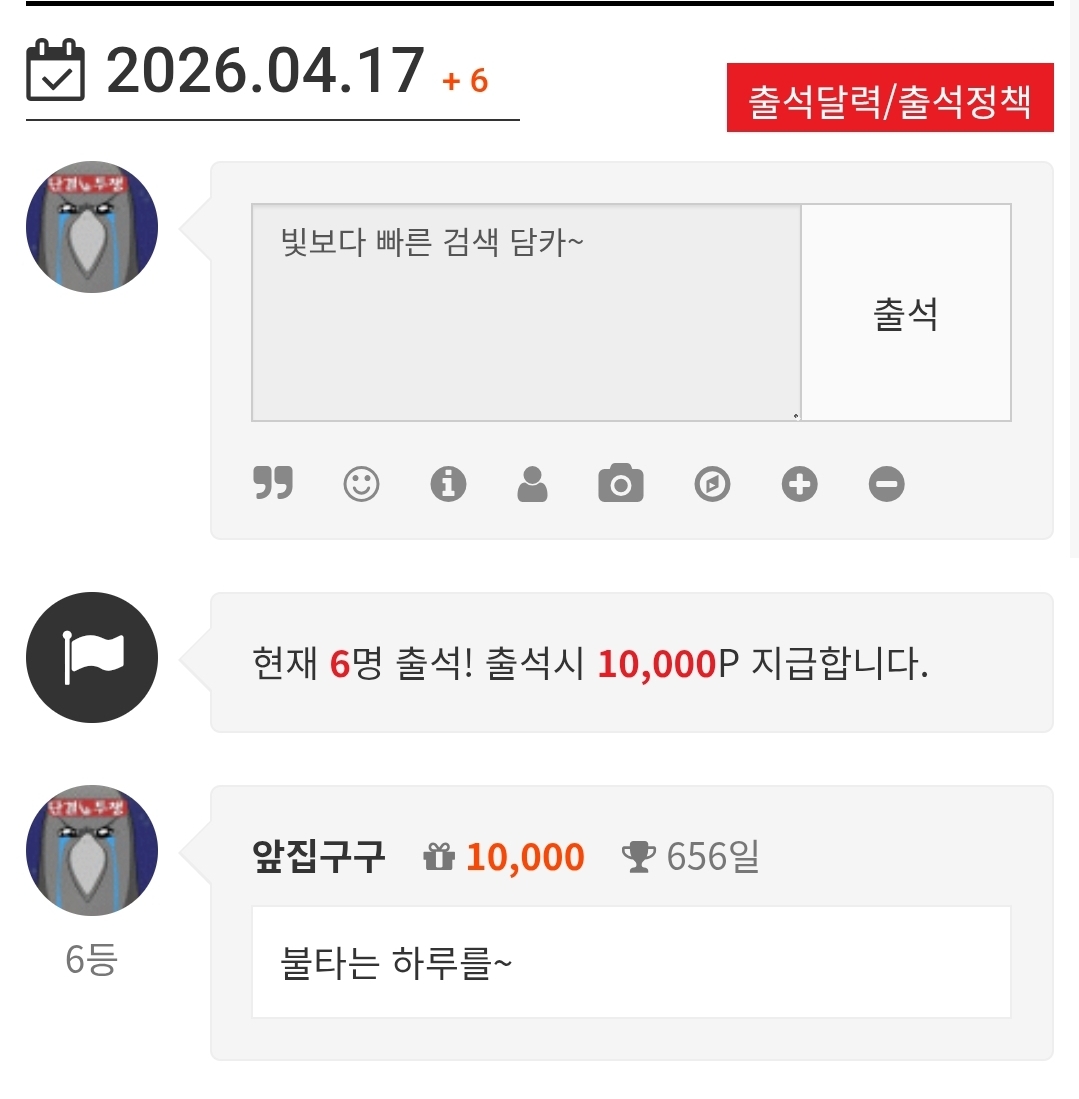Tap the person silhouette icon
Screen dimensions: 1079x1099
[532, 485]
